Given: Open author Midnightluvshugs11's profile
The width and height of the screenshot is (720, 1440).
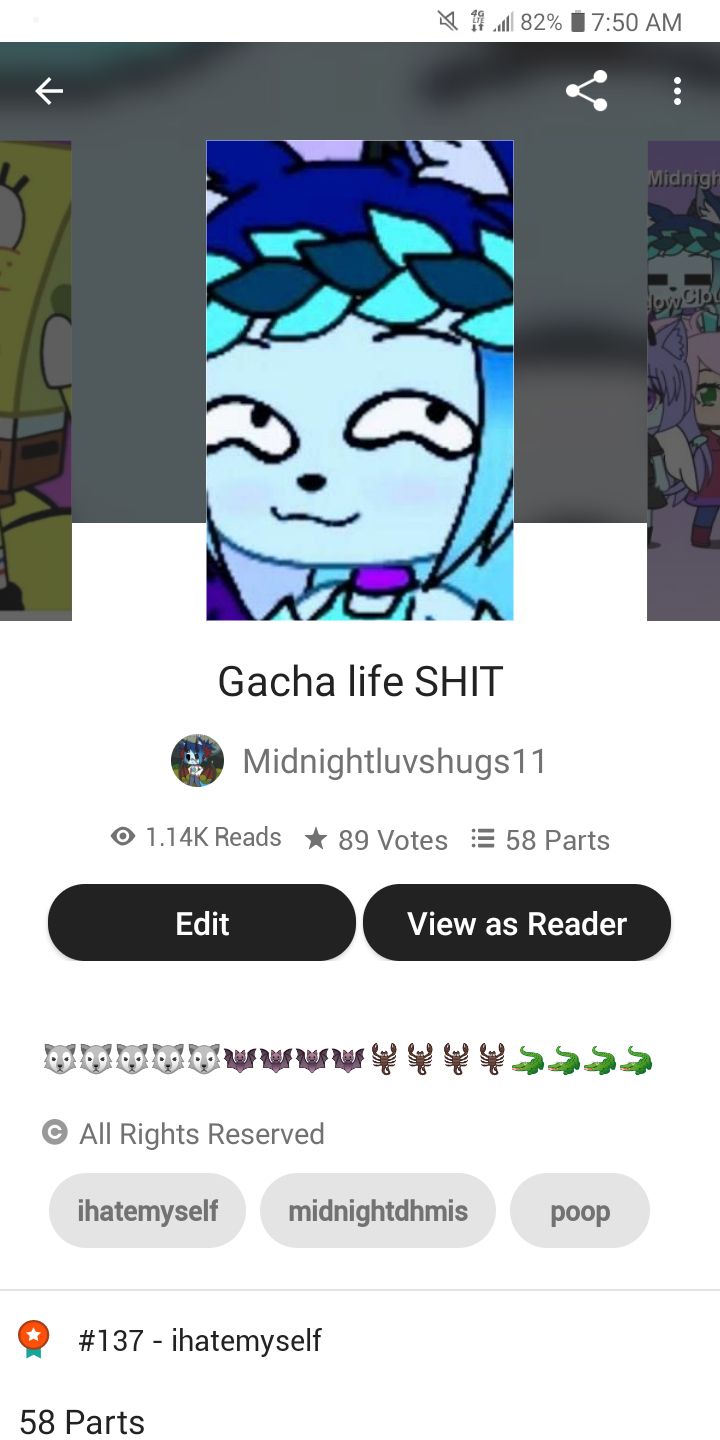Looking at the screenshot, I should [394, 761].
